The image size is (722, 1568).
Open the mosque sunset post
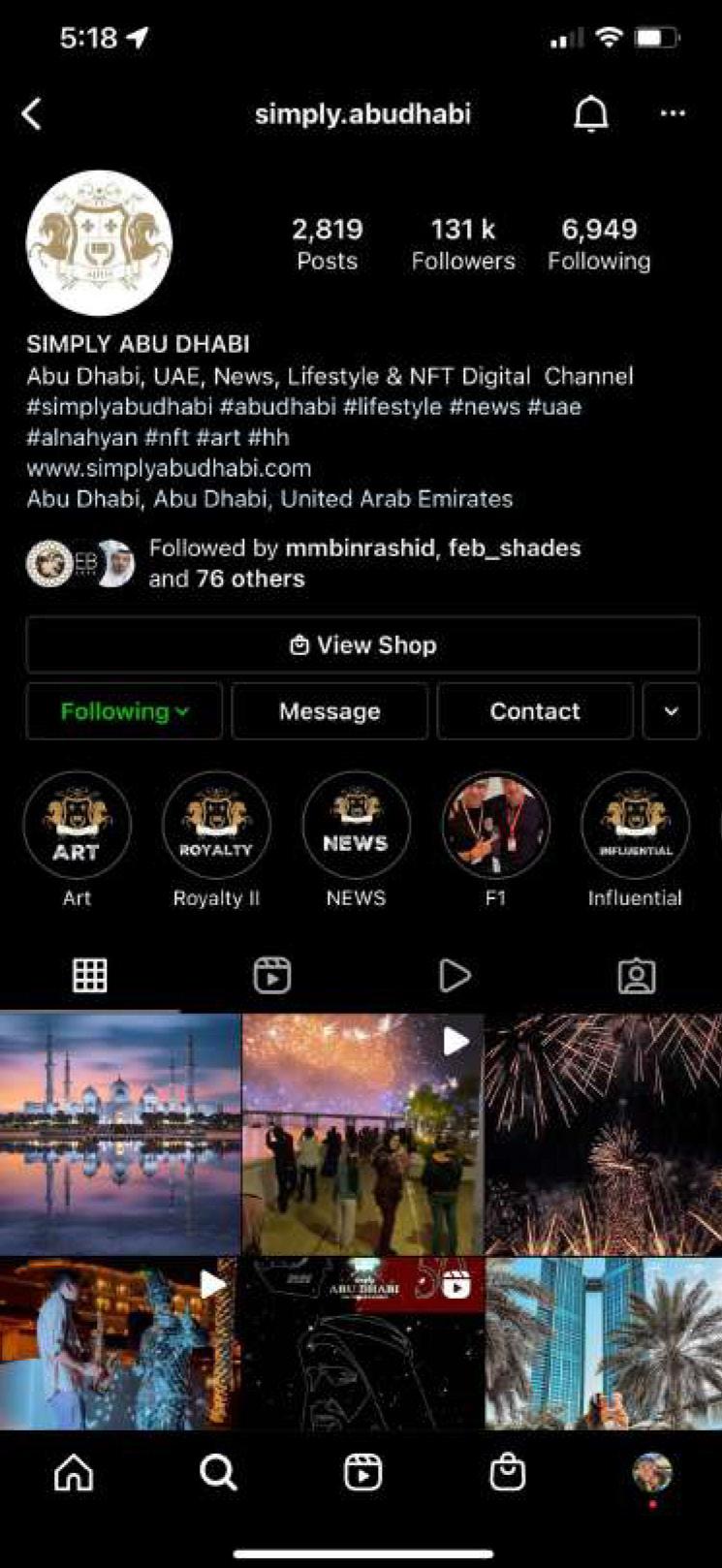click(x=120, y=1134)
